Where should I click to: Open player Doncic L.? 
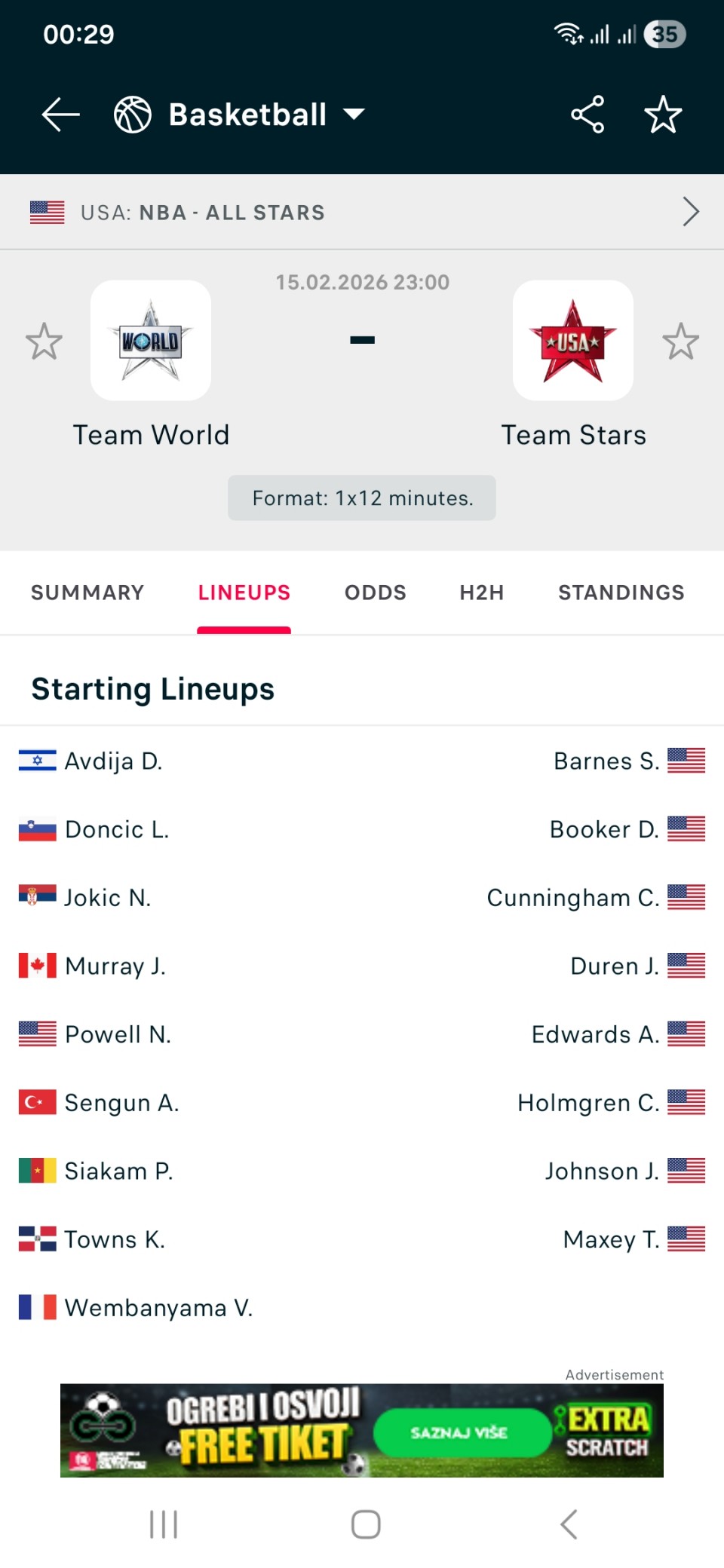tap(117, 830)
